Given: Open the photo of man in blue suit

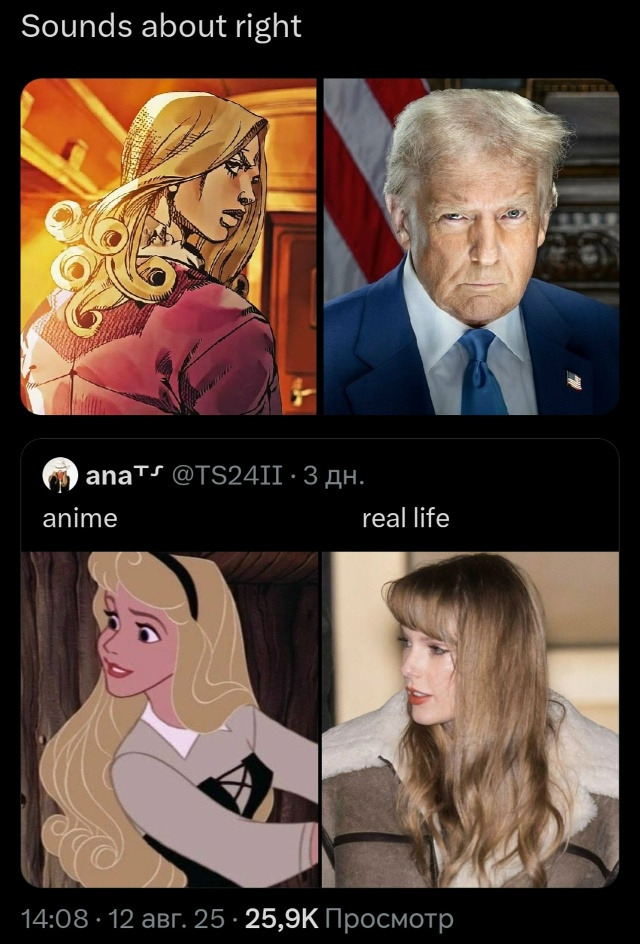Looking at the screenshot, I should 471,246.
